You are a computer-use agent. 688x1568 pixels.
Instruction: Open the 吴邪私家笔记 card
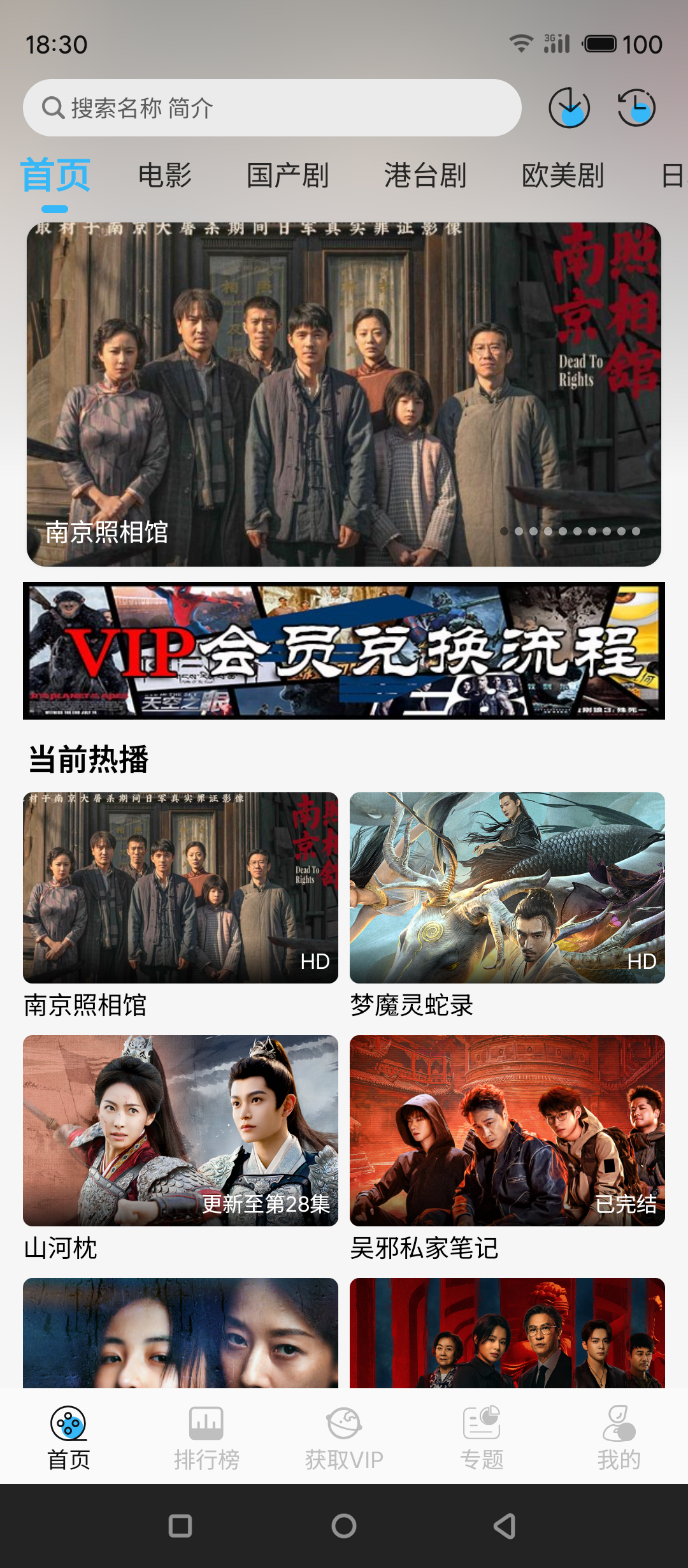(x=507, y=1131)
